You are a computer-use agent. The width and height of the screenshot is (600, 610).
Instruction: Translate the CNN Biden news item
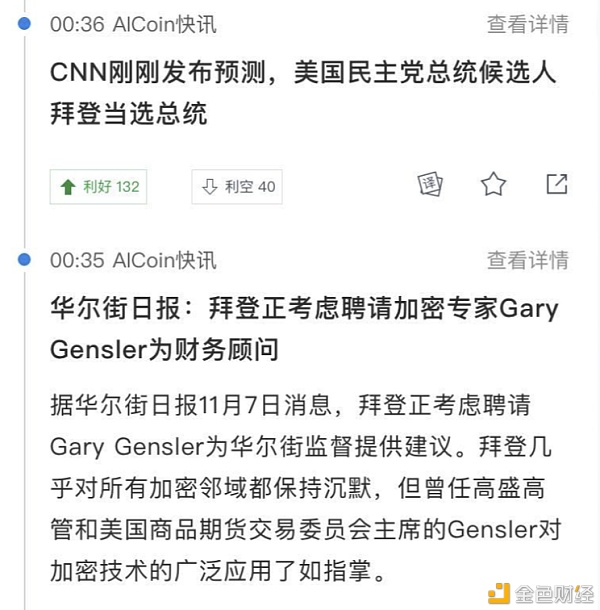[x=430, y=184]
